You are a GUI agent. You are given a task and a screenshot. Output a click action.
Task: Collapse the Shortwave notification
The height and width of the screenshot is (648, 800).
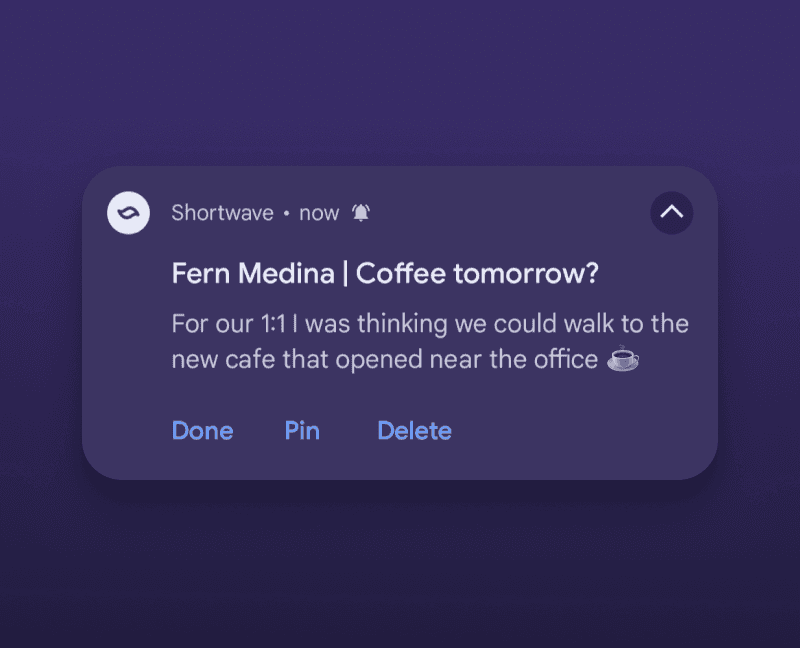(x=671, y=212)
